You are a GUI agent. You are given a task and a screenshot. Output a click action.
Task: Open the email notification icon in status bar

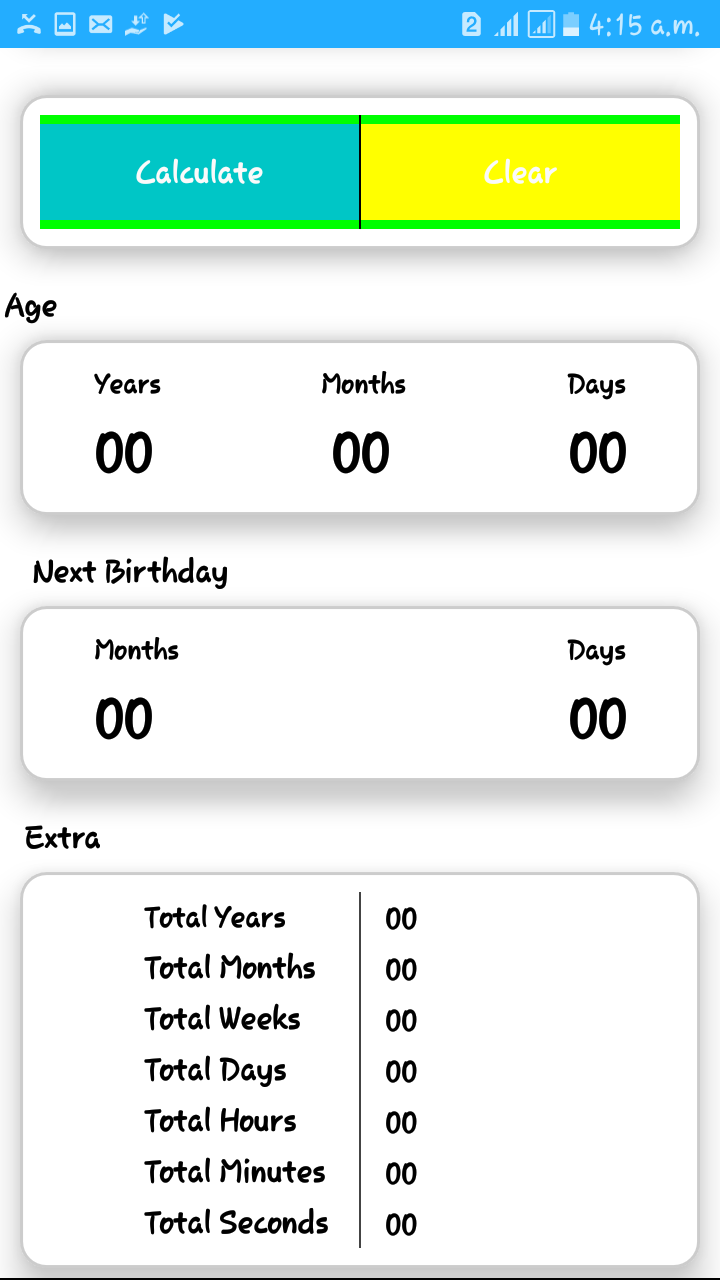tap(100, 22)
